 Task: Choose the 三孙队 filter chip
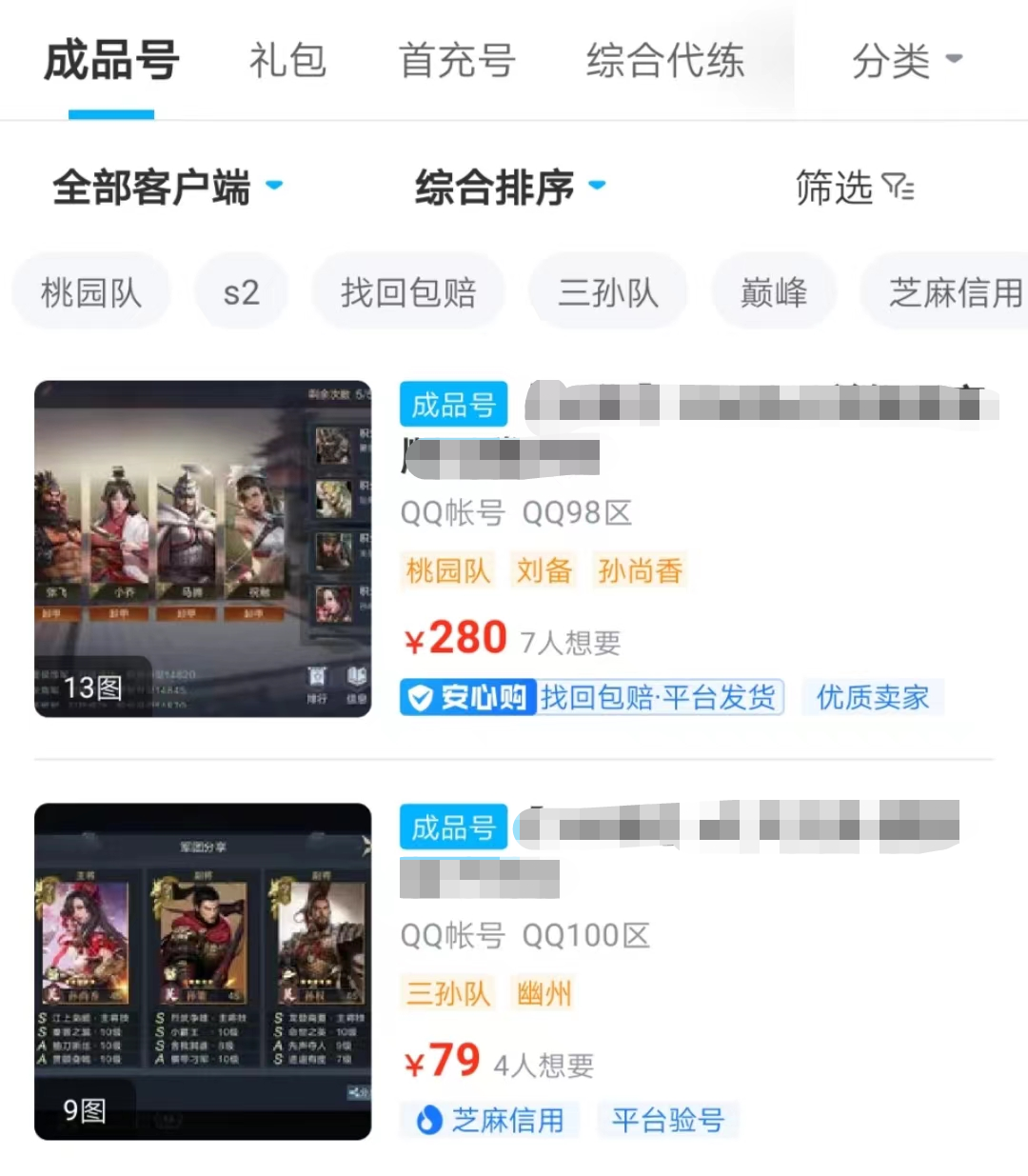point(608,292)
